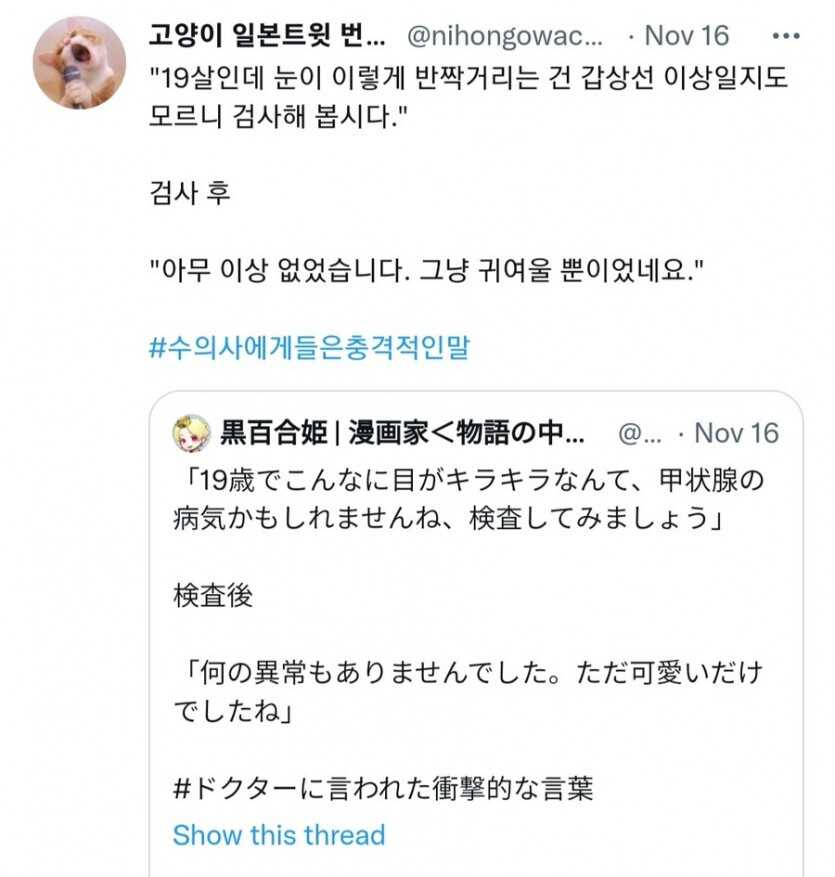This screenshot has width=835, height=877.
Task: Open the #수의사에게들은충격적인말 hashtag
Action: 308,347
